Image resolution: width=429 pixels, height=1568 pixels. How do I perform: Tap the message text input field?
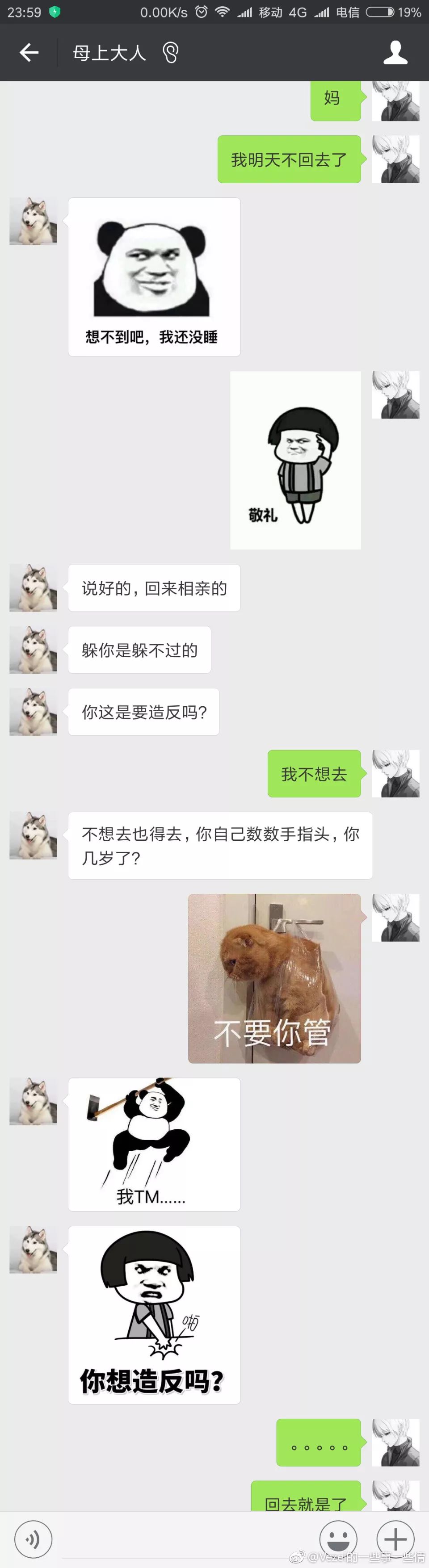[185, 1540]
